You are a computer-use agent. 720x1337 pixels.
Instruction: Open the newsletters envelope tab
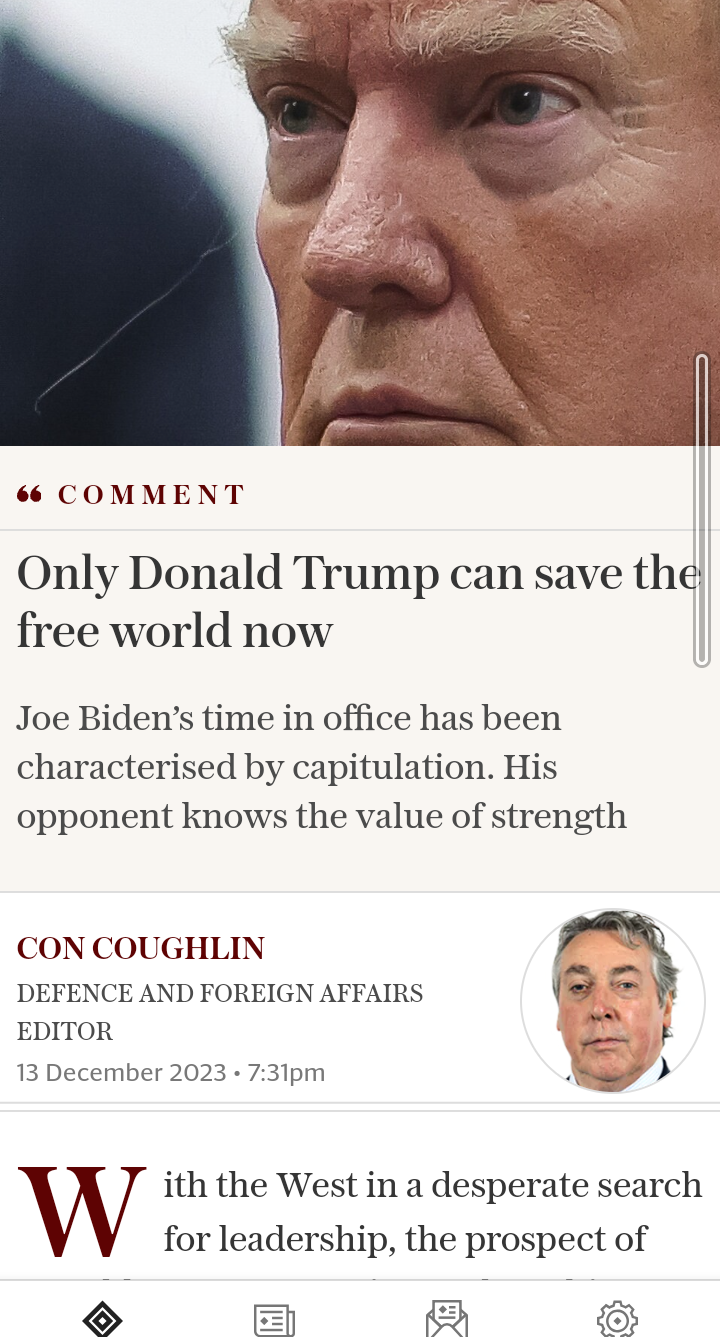point(446,1318)
